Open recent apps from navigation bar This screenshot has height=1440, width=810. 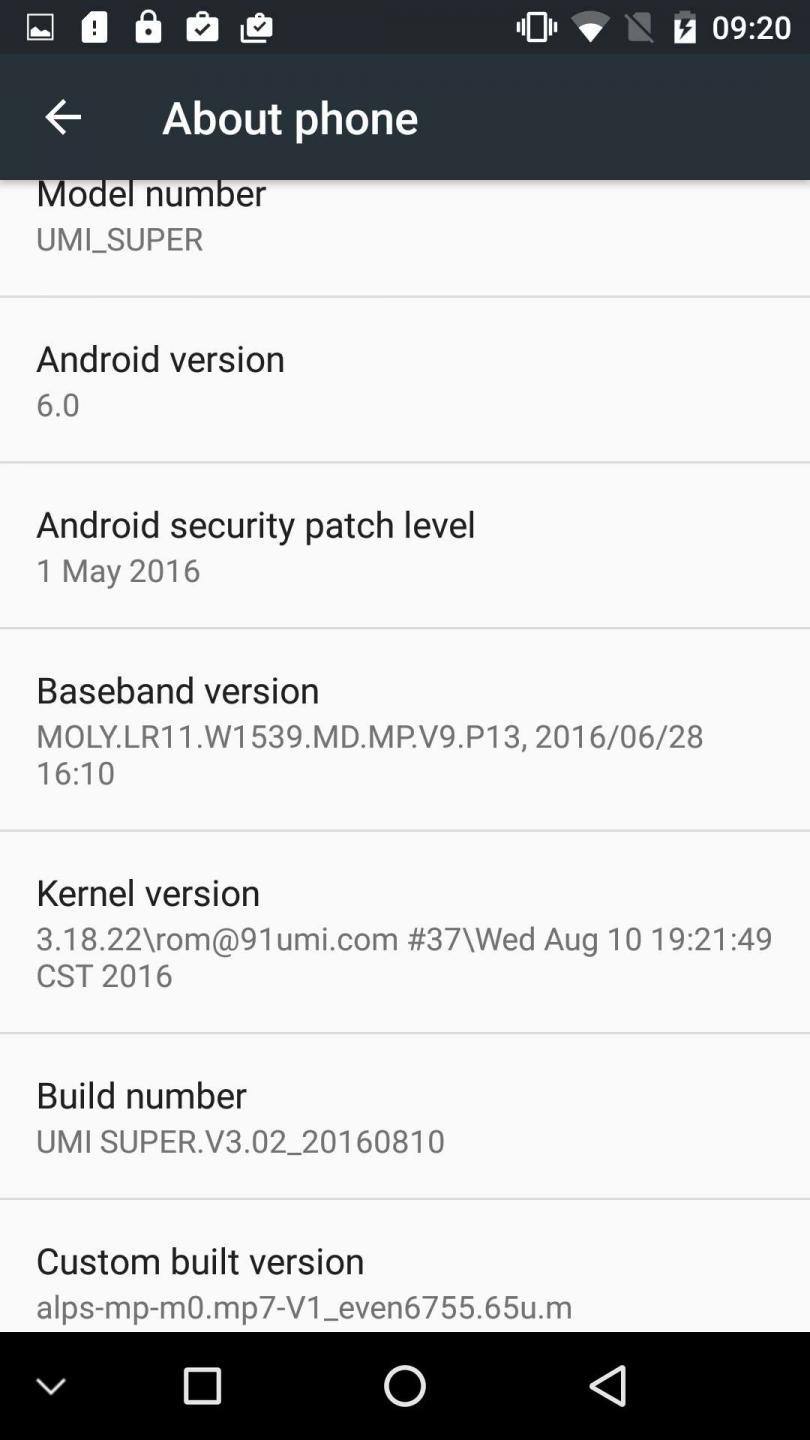pyautogui.click(x=202, y=1386)
